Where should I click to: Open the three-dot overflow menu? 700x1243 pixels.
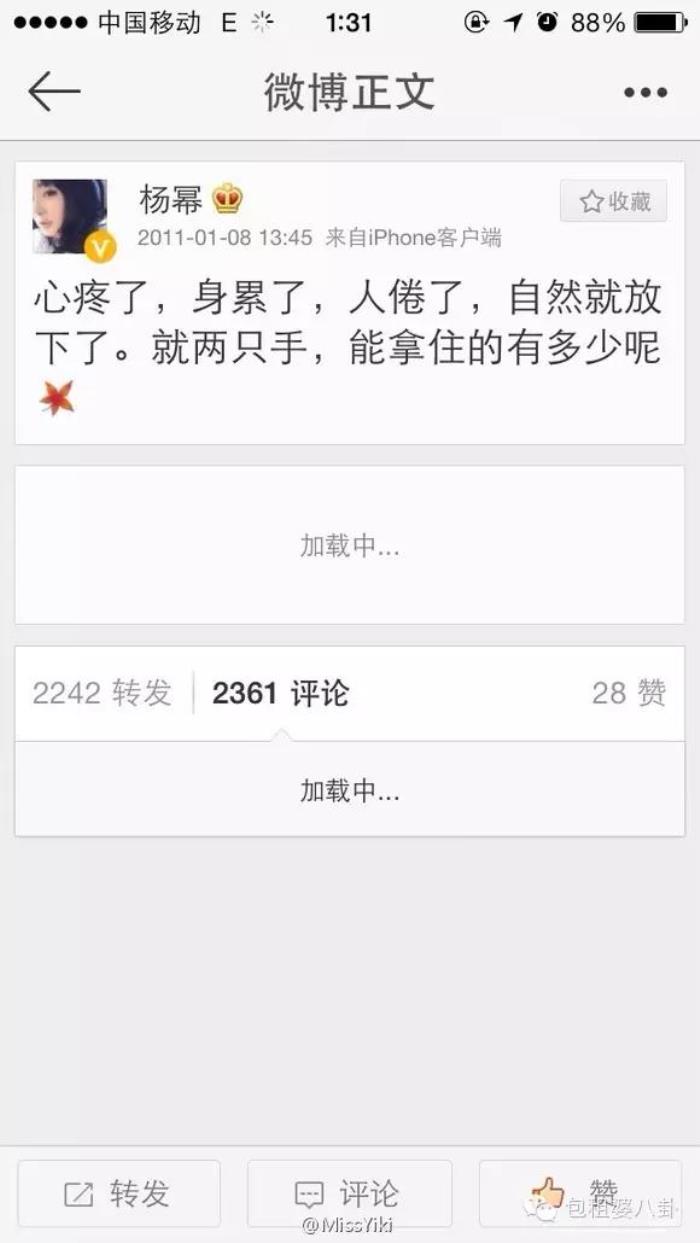(x=645, y=93)
